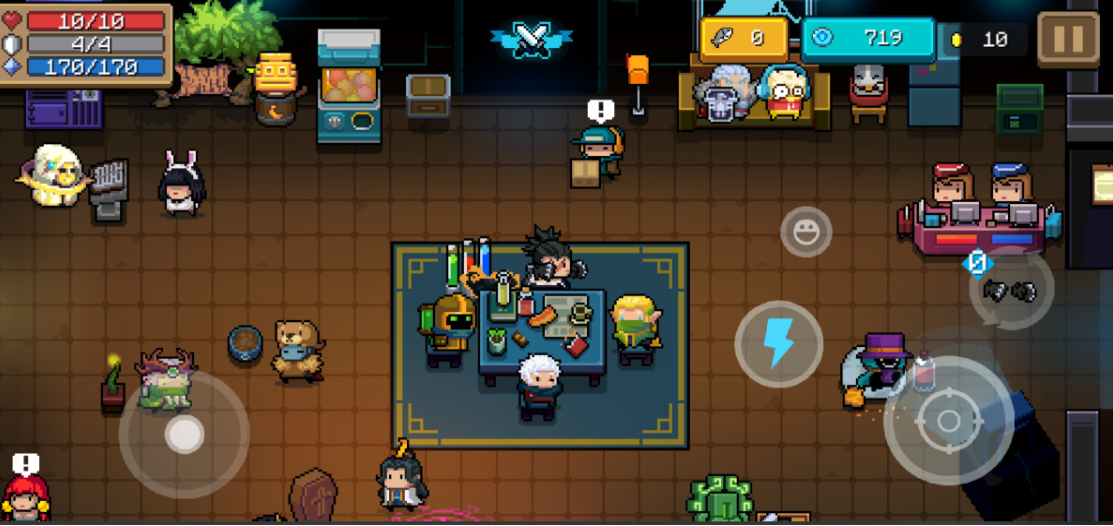Open the fish material counter
Viewport: 1113px width, 526px height.
pyautogui.click(x=743, y=38)
